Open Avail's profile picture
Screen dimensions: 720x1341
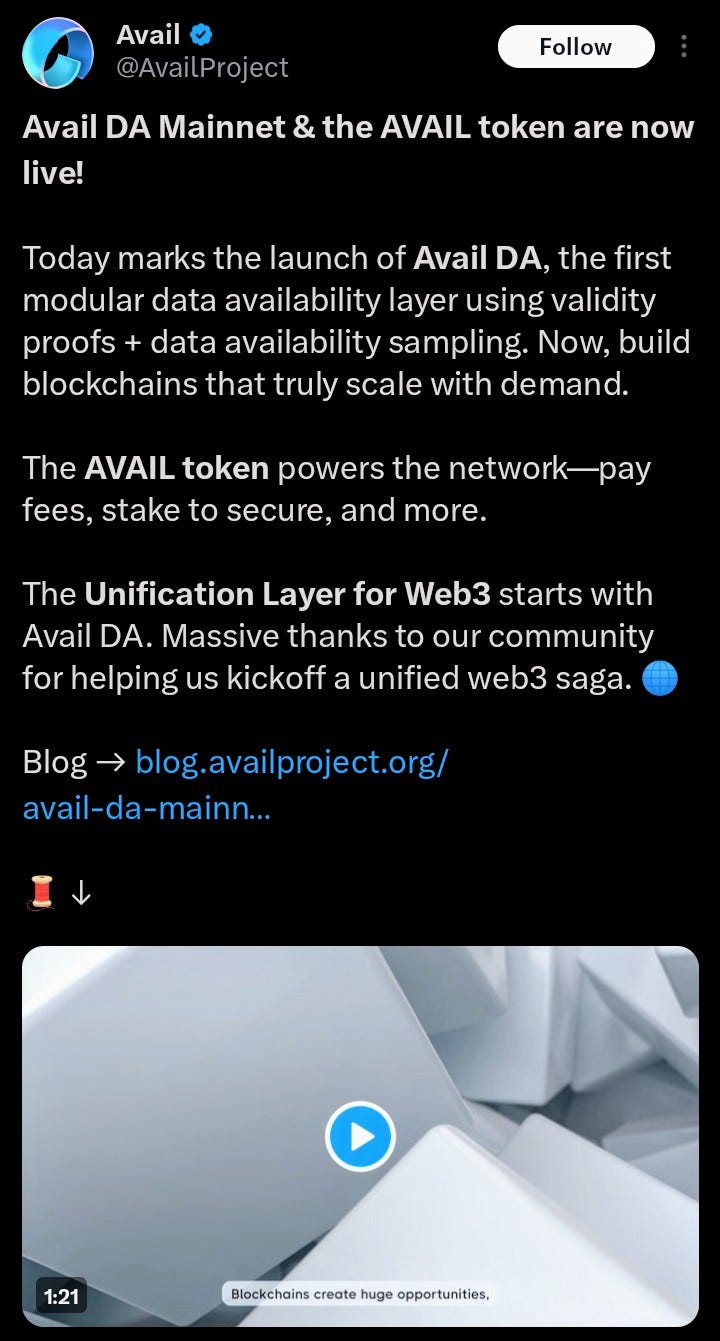point(58,53)
